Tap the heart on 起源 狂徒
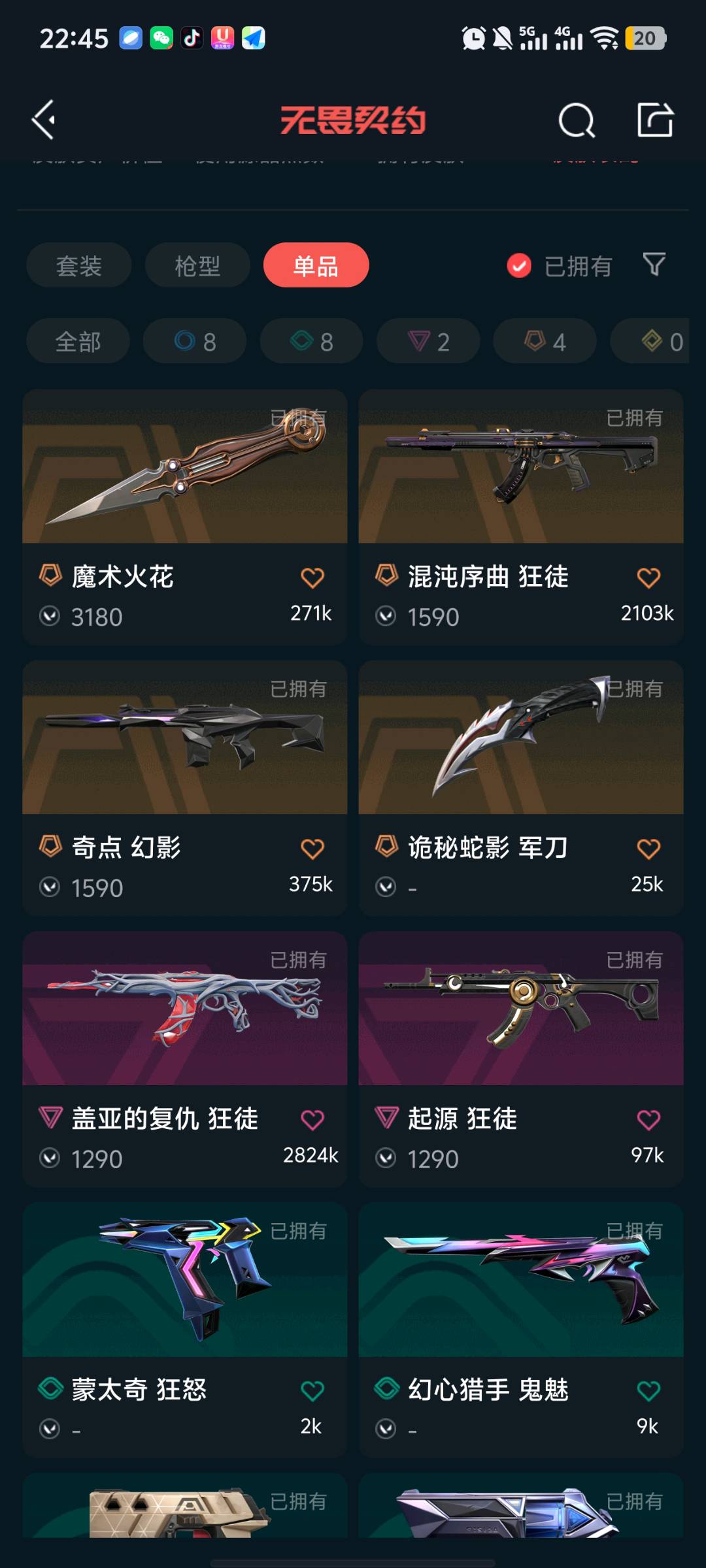The width and height of the screenshot is (706, 1568). pyautogui.click(x=648, y=1120)
